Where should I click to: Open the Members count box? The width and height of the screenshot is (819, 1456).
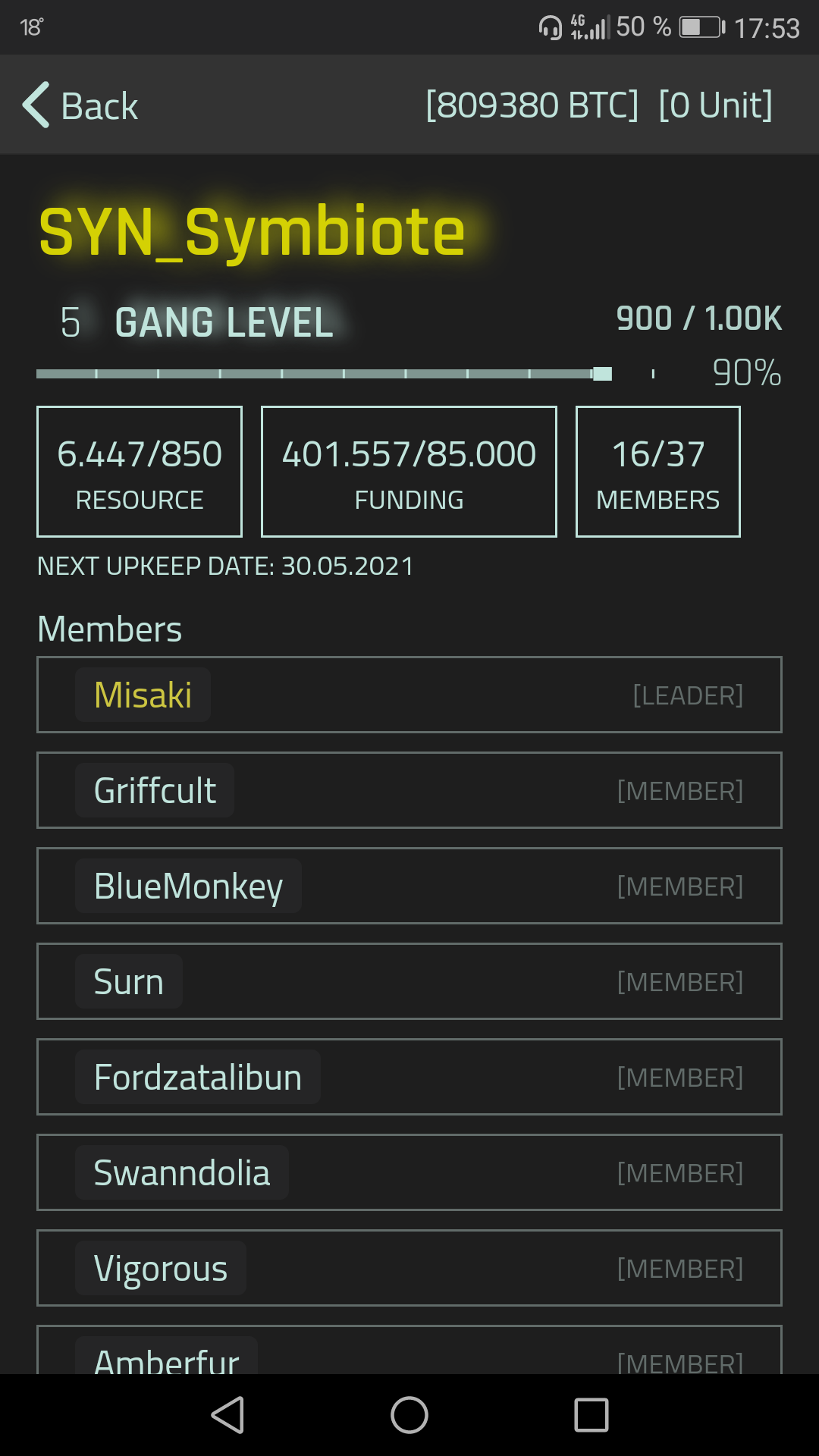click(657, 472)
